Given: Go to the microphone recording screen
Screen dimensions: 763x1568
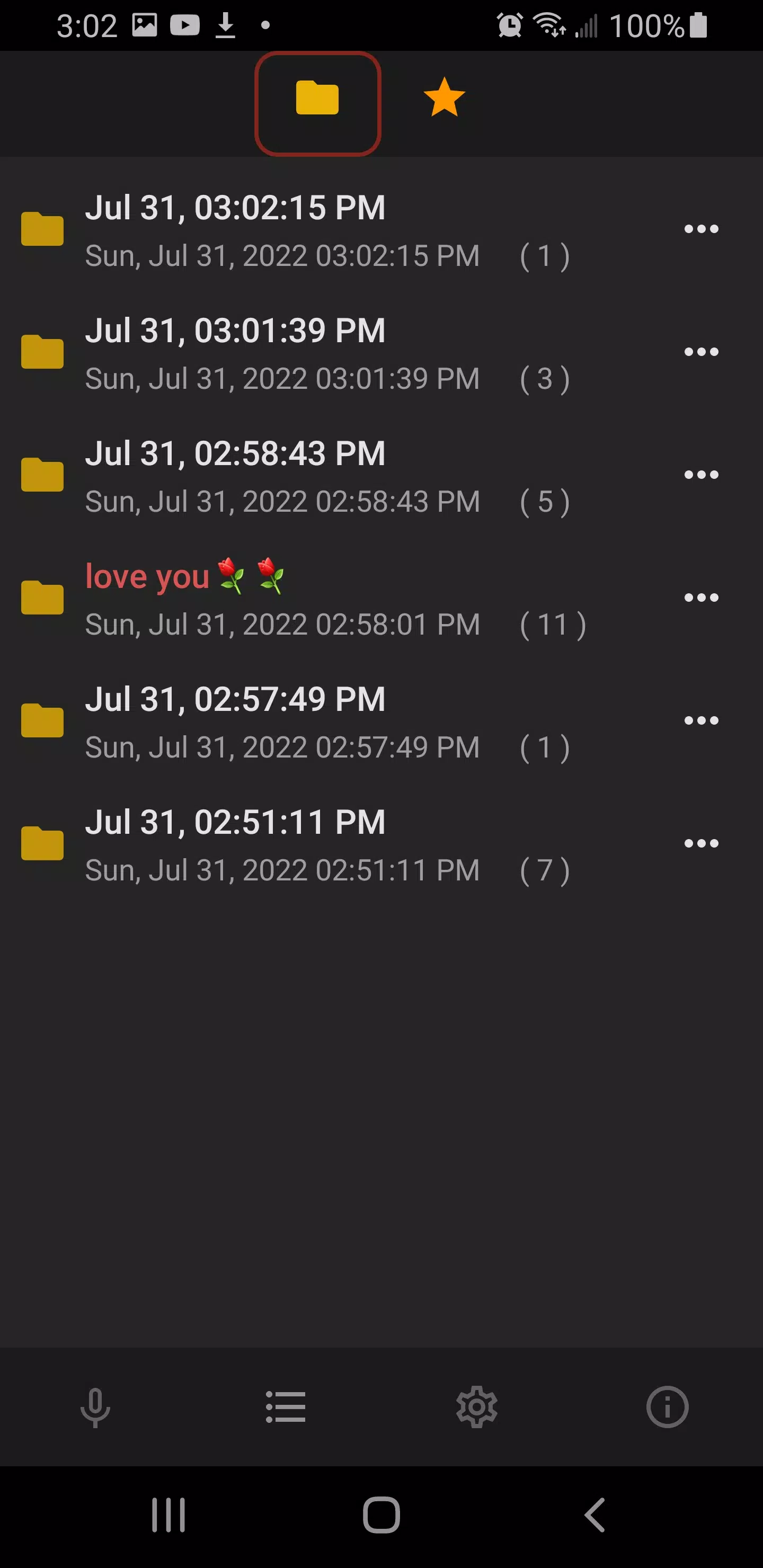Looking at the screenshot, I should click(x=95, y=1407).
